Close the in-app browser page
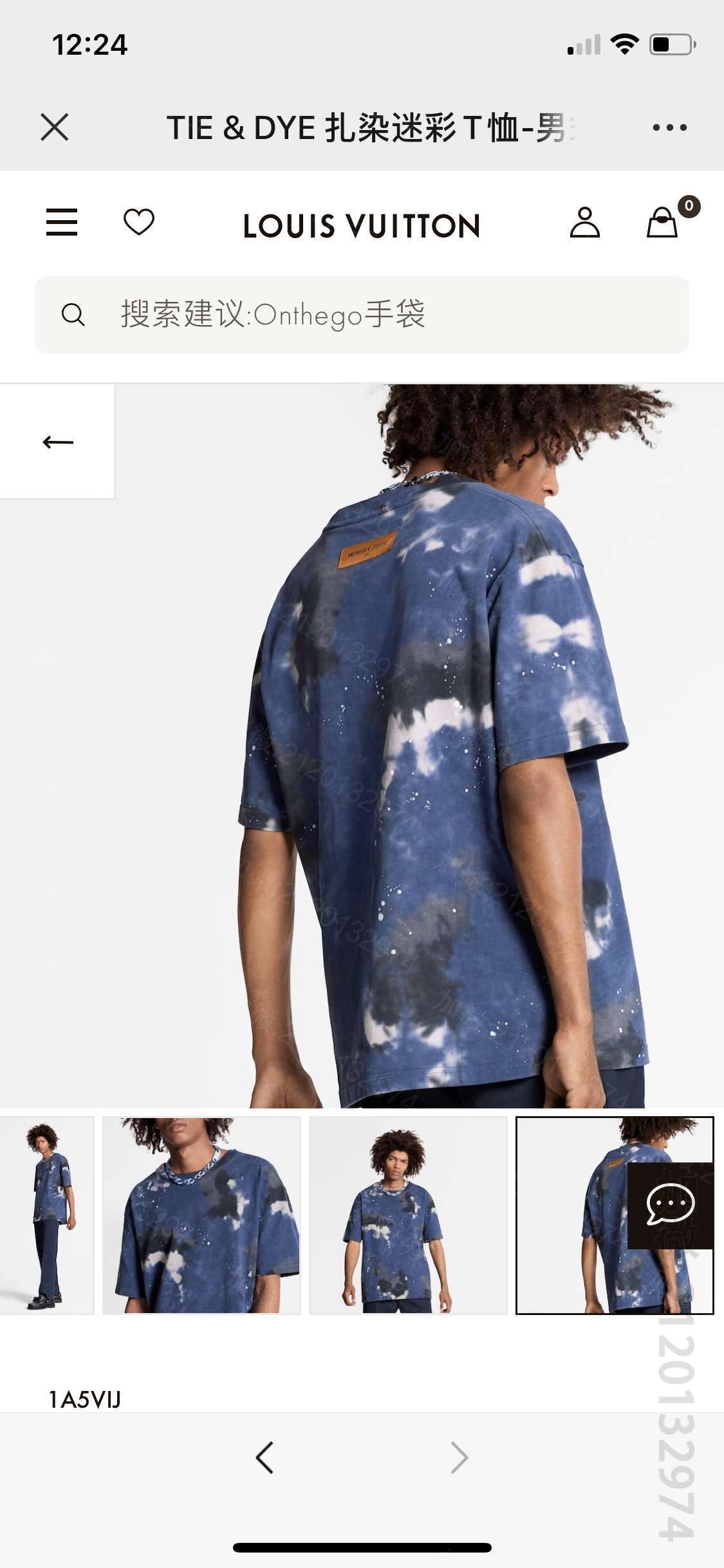 point(54,127)
